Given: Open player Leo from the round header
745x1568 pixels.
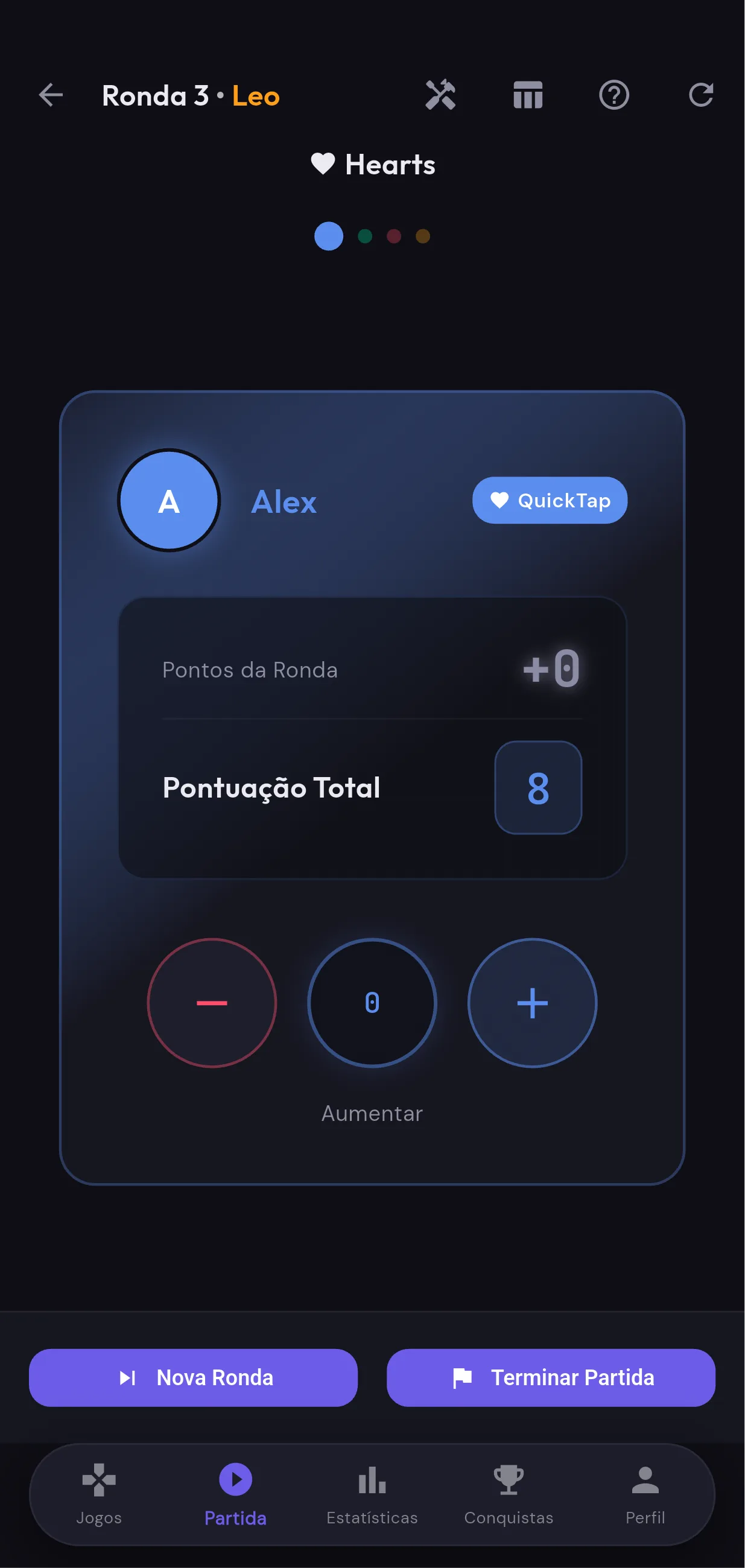Looking at the screenshot, I should pos(256,95).
